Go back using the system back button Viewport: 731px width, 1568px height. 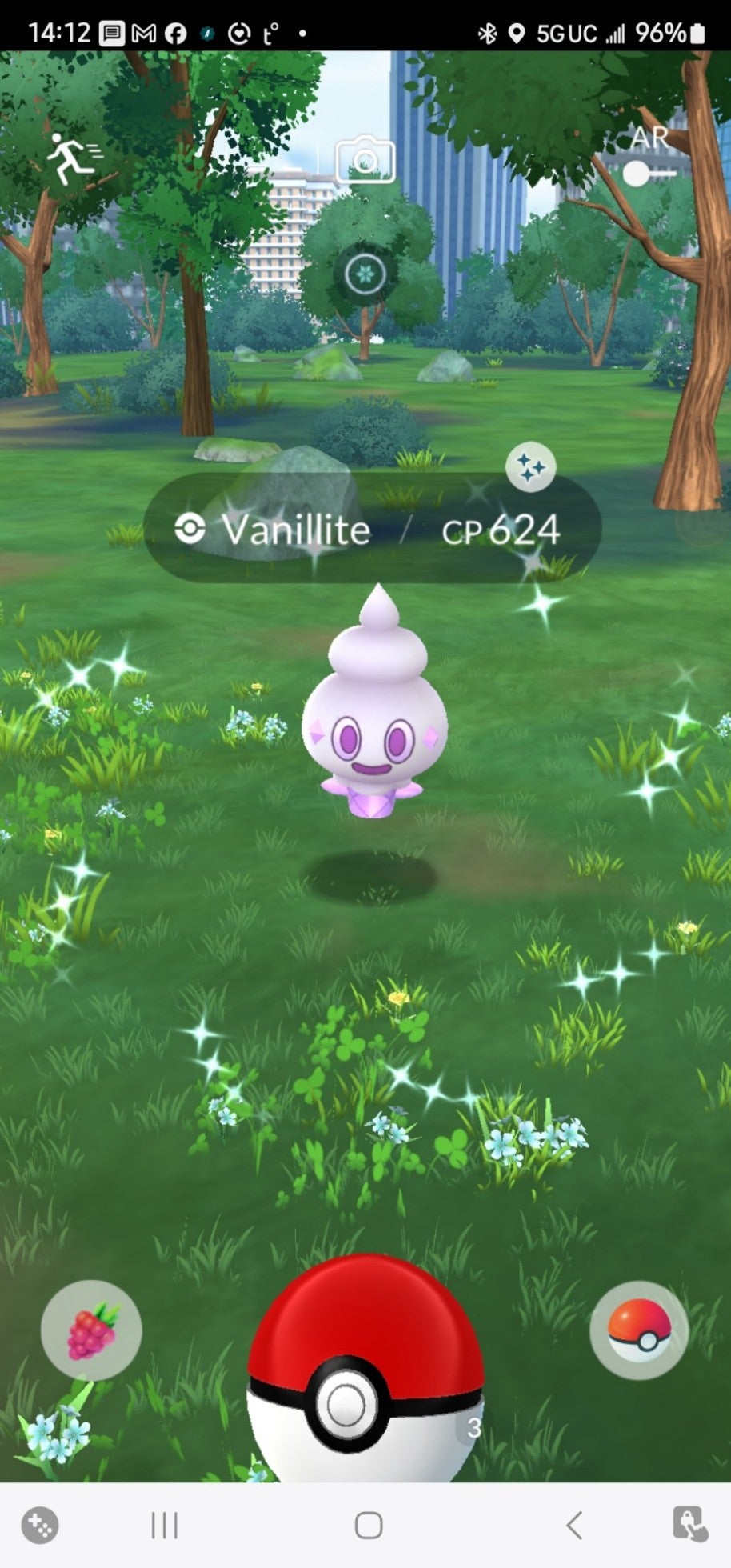click(573, 1525)
